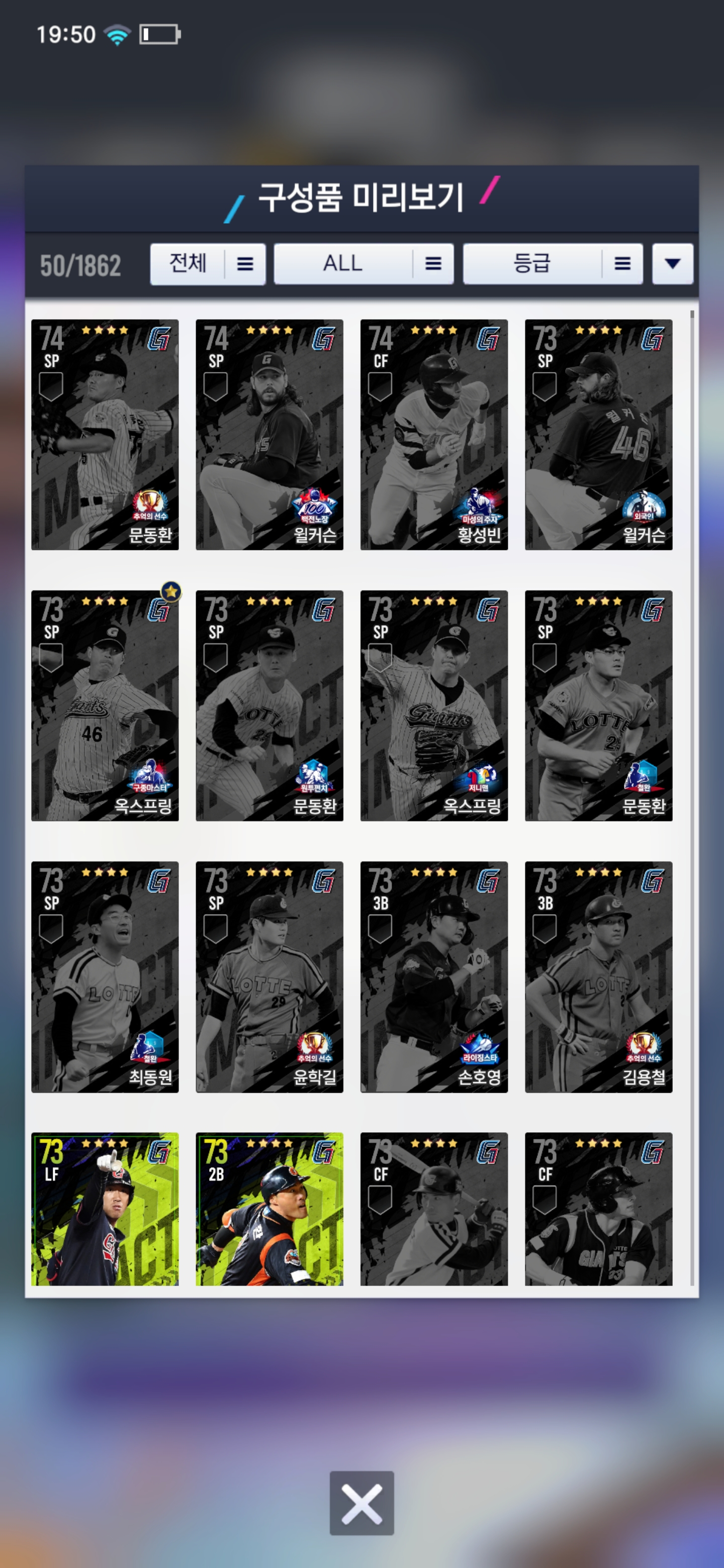Open 73 SP 문동환 원투펀치 card
Viewport: 724px width, 1568px height.
pyautogui.click(x=269, y=705)
